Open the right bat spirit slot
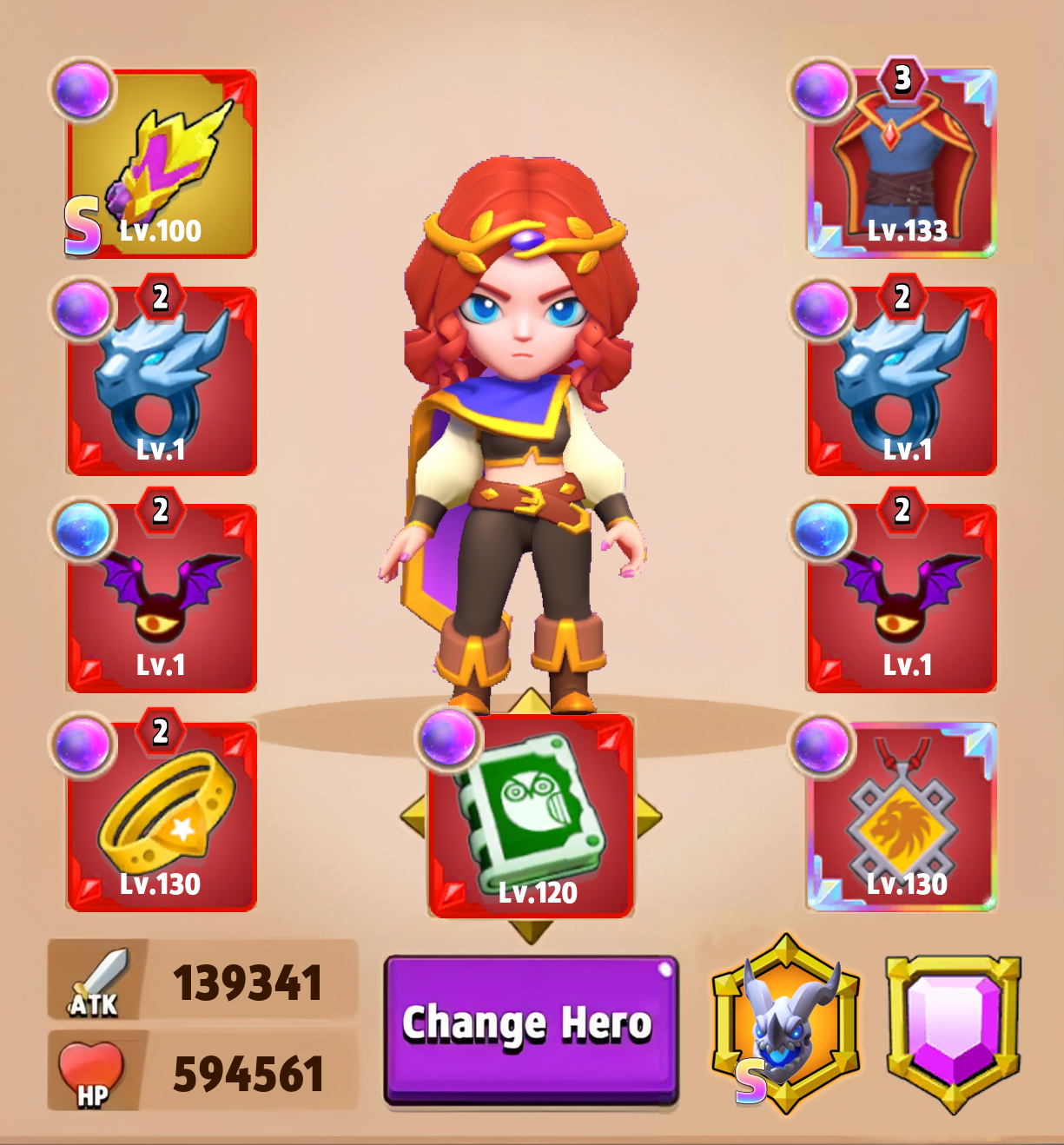Image resolution: width=1064 pixels, height=1145 pixels. 902,599
